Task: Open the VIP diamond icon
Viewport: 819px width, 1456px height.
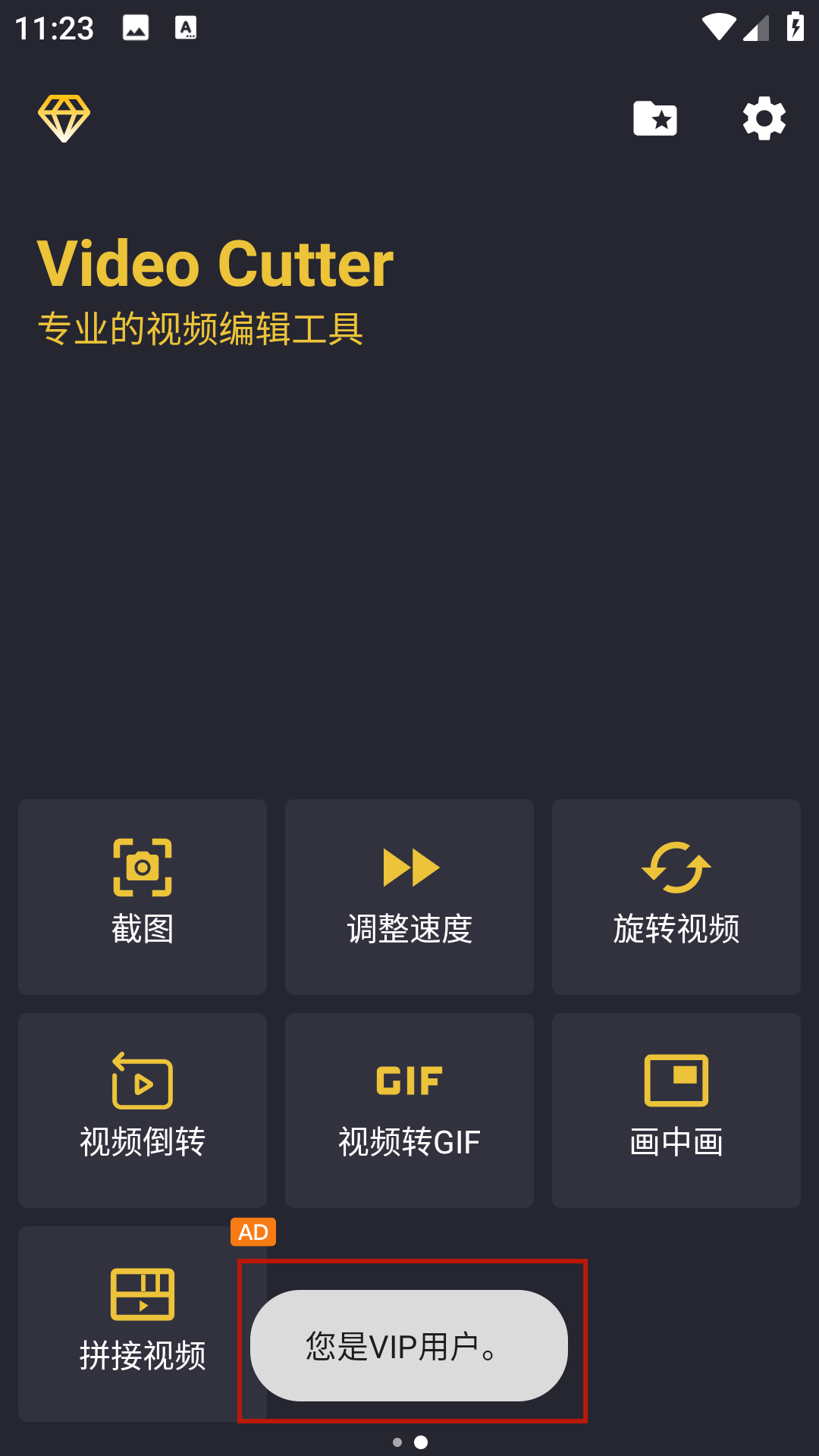Action: pos(64,118)
